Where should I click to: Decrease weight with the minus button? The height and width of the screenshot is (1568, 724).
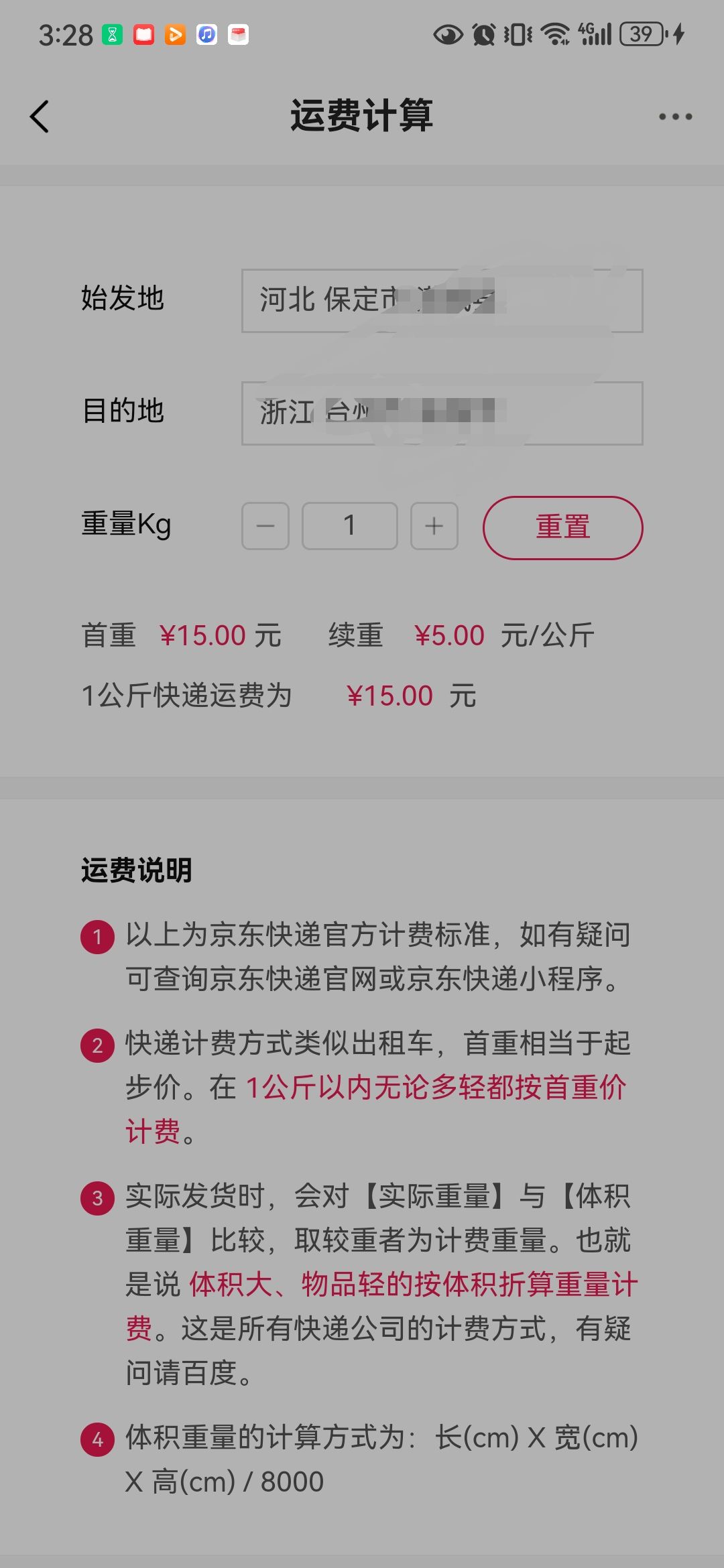coord(265,526)
